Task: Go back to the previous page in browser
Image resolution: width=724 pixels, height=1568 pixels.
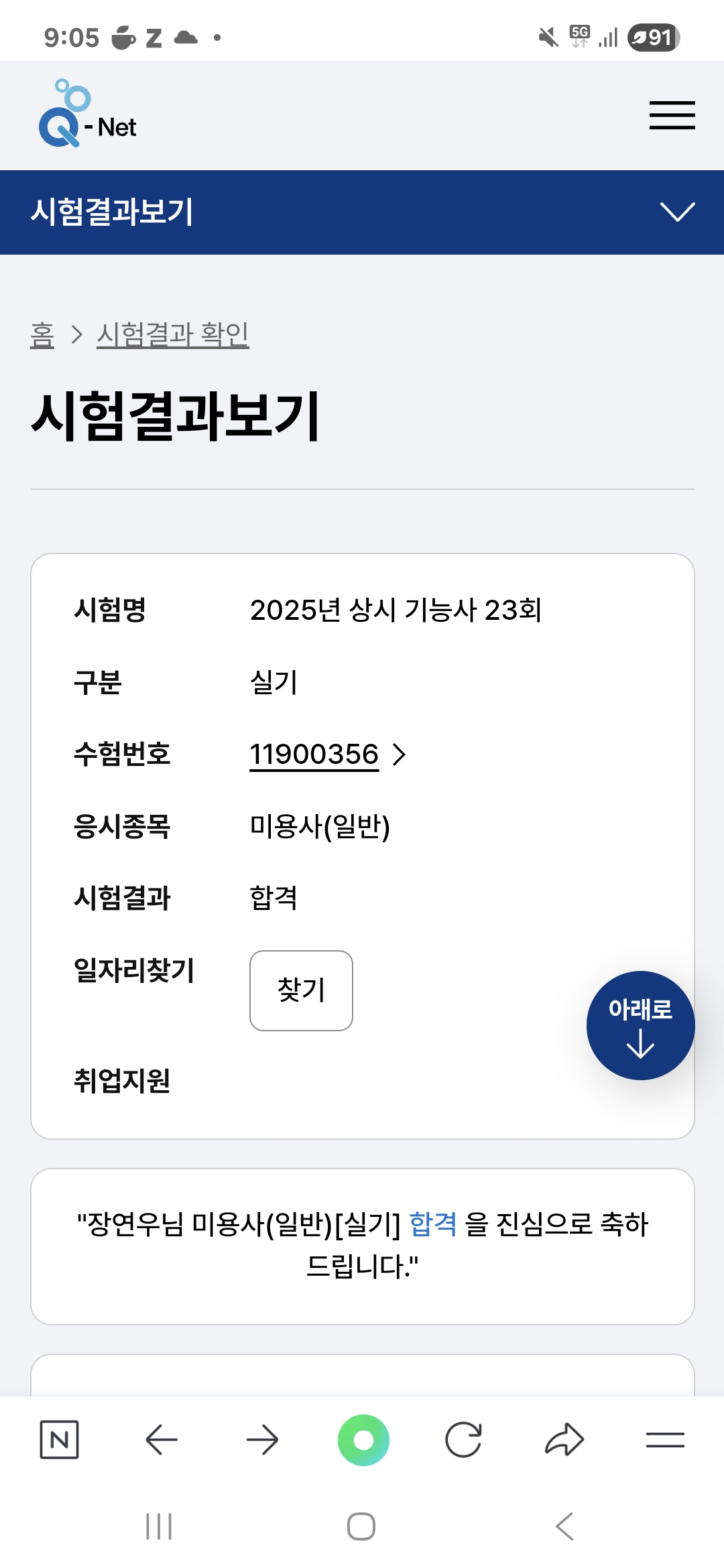Action: pyautogui.click(x=162, y=1439)
